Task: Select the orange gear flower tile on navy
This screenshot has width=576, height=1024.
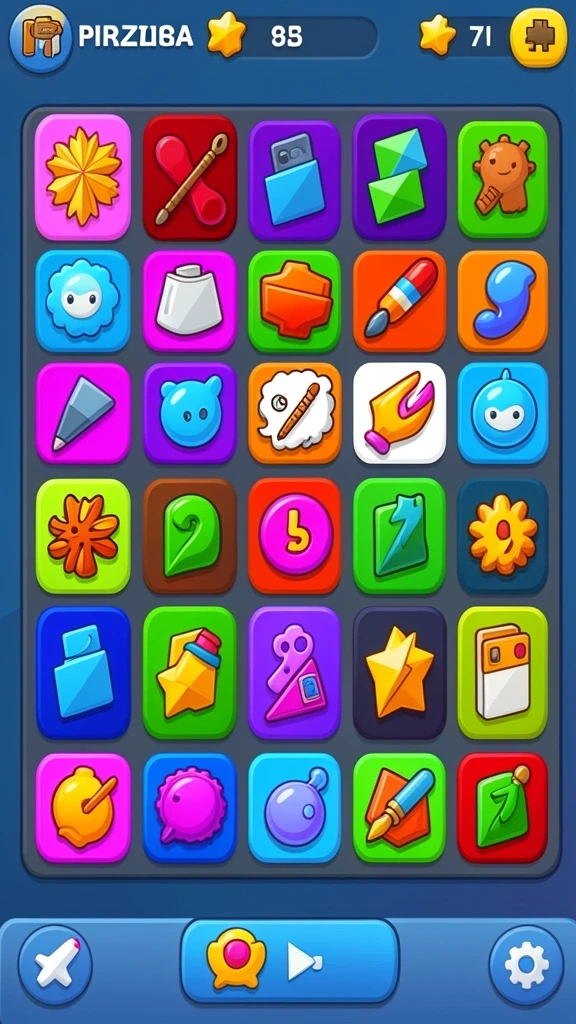Action: 502,536
